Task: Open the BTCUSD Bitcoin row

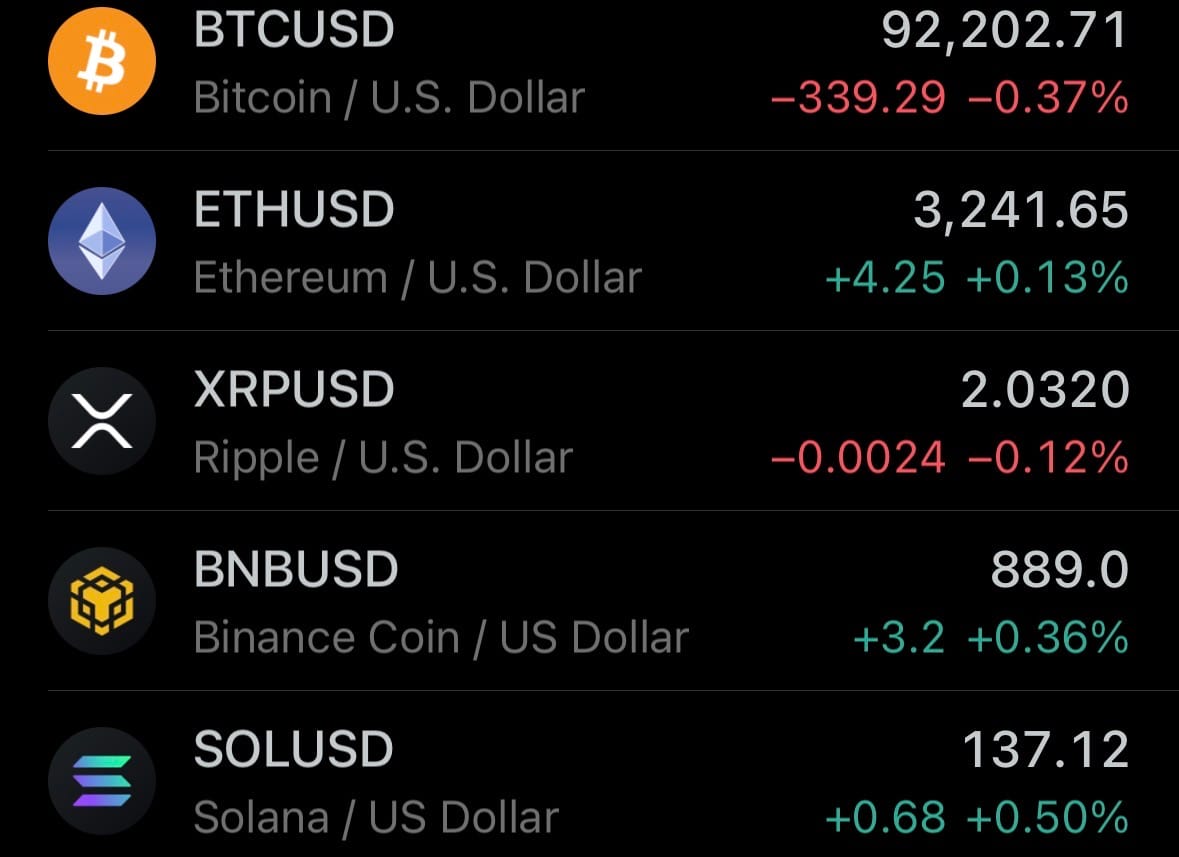Action: coord(589,63)
